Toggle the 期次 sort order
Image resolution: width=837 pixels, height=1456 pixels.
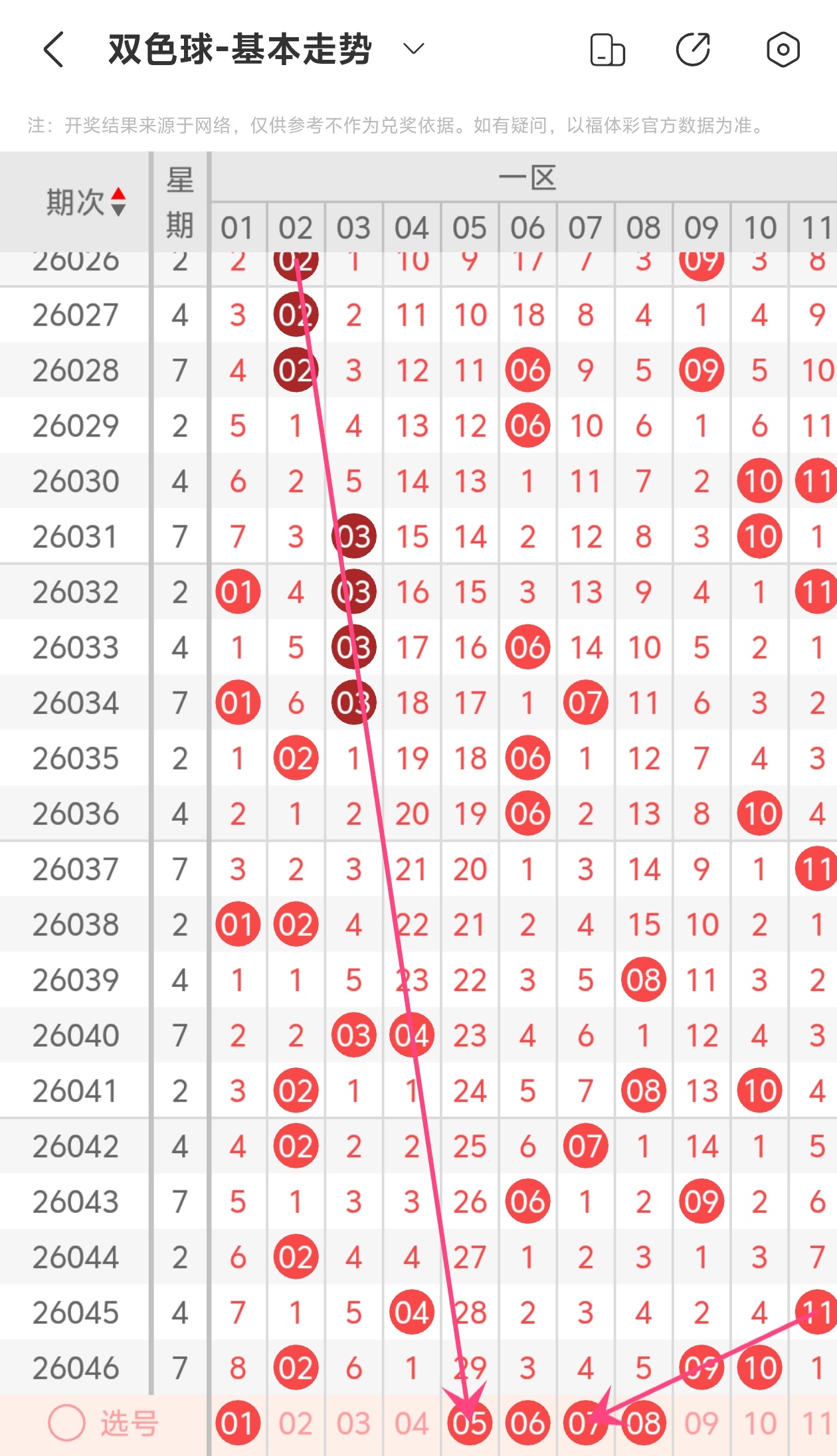[x=118, y=201]
